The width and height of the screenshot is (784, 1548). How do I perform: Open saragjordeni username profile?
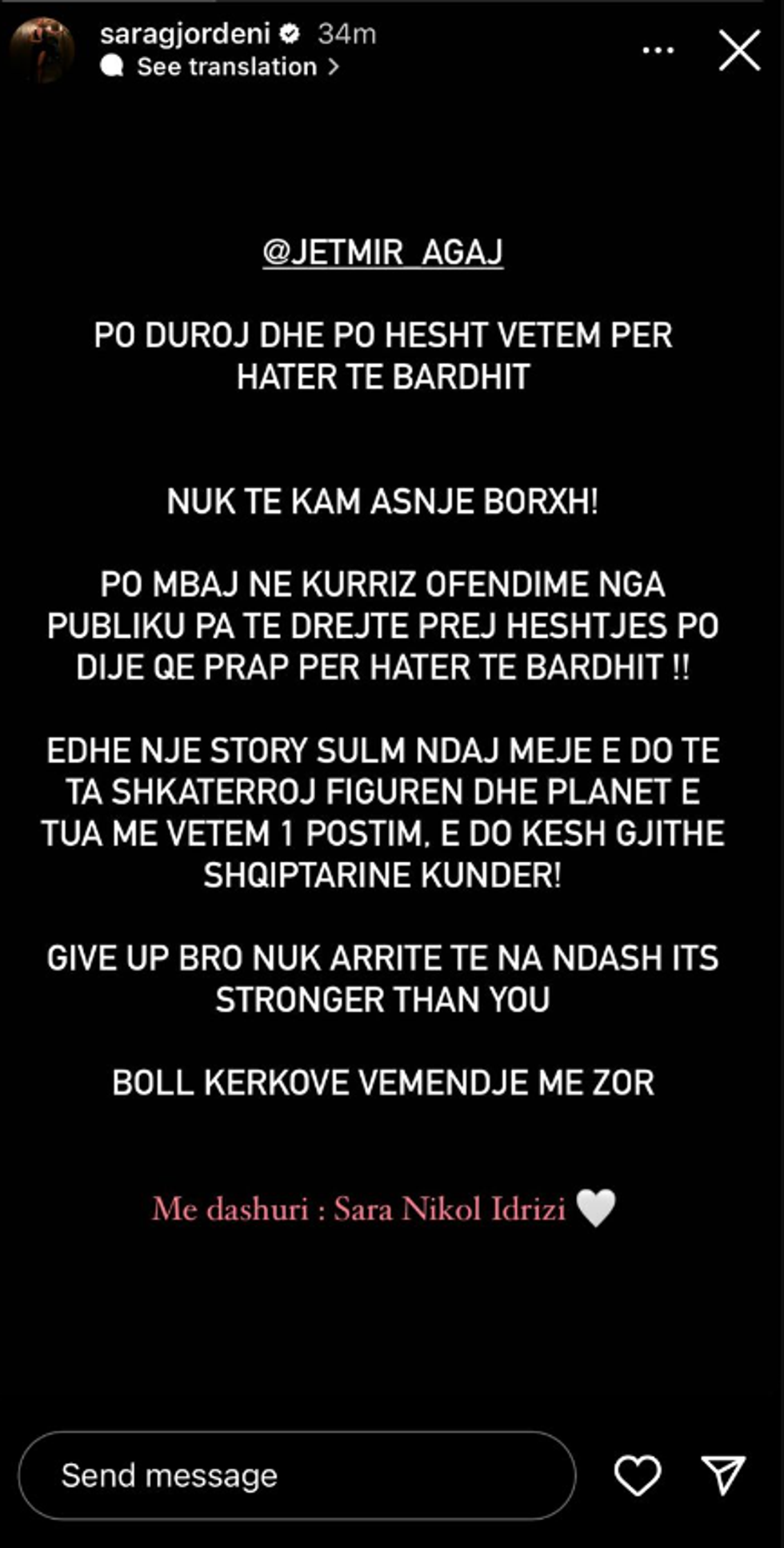(185, 34)
